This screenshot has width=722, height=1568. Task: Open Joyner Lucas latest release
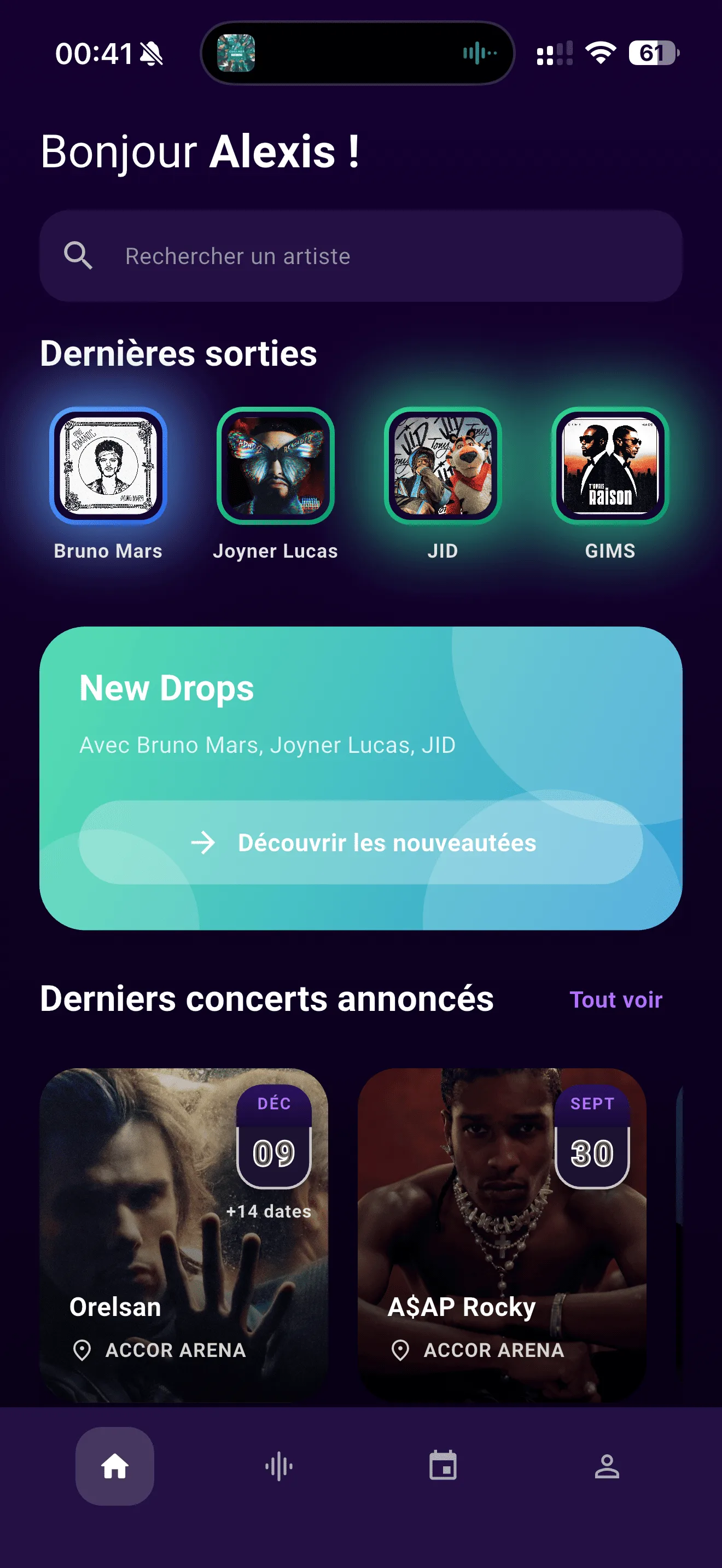[x=275, y=466]
